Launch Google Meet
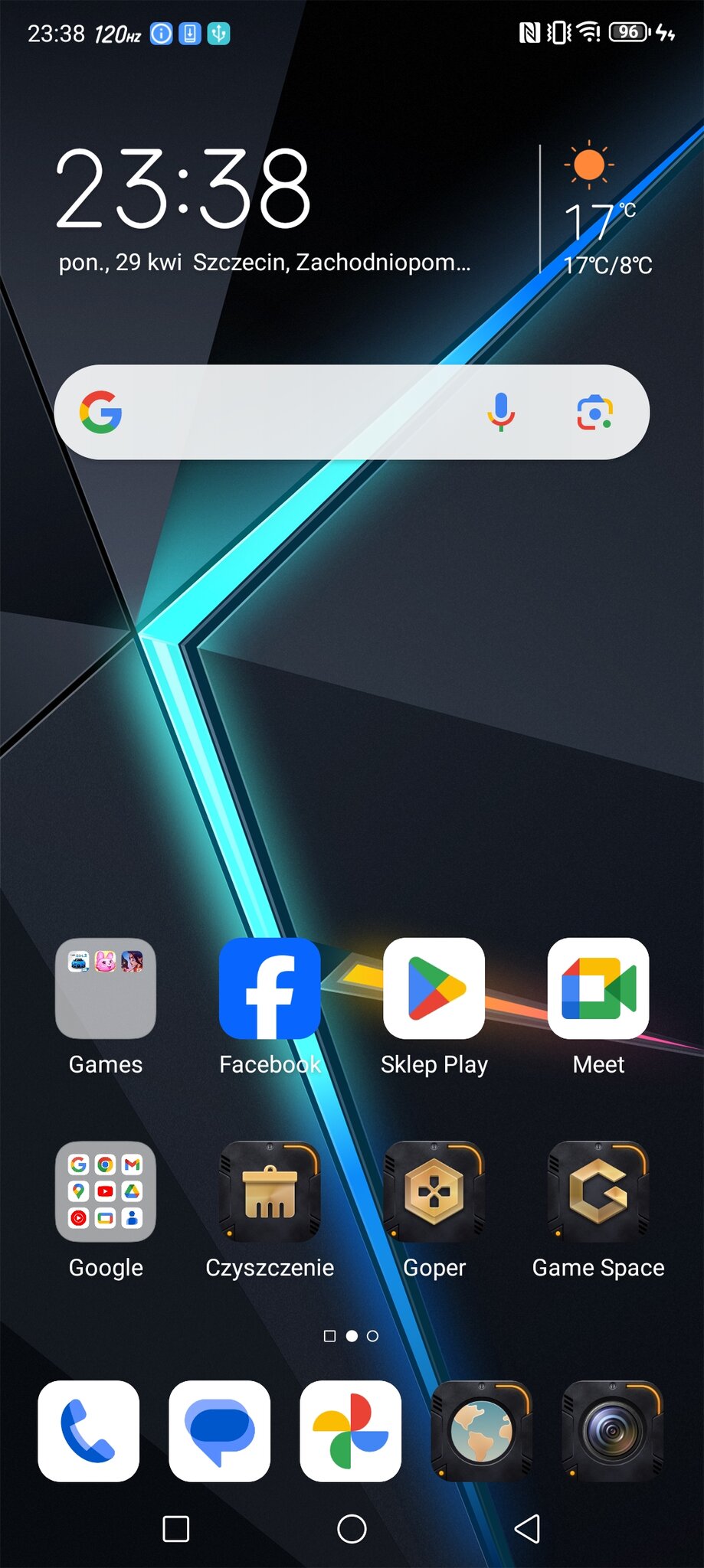 tap(598, 988)
